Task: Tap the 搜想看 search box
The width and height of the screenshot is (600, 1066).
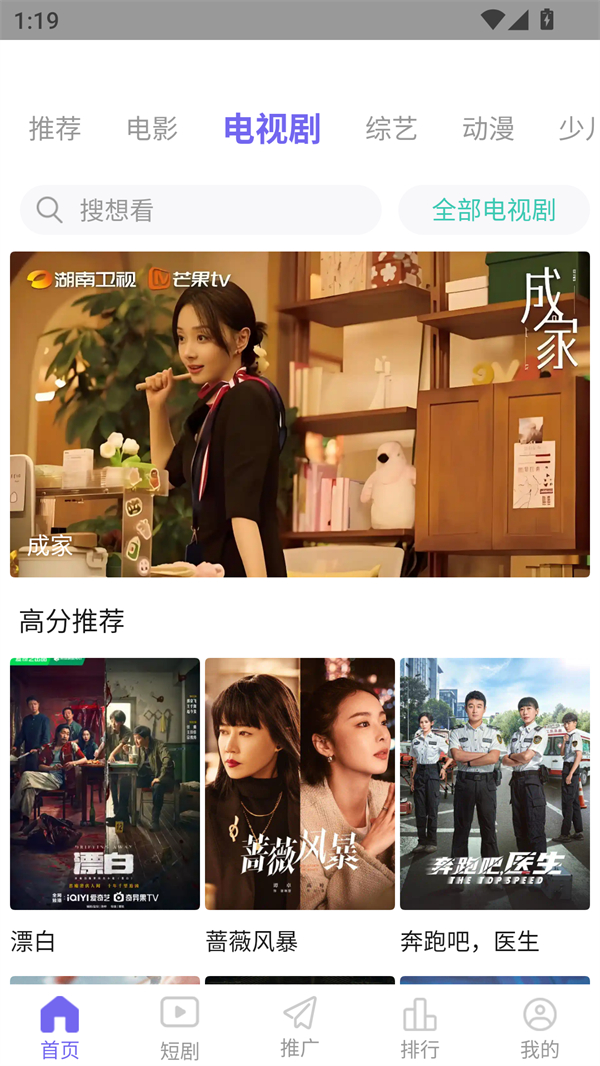Action: pyautogui.click(x=200, y=210)
